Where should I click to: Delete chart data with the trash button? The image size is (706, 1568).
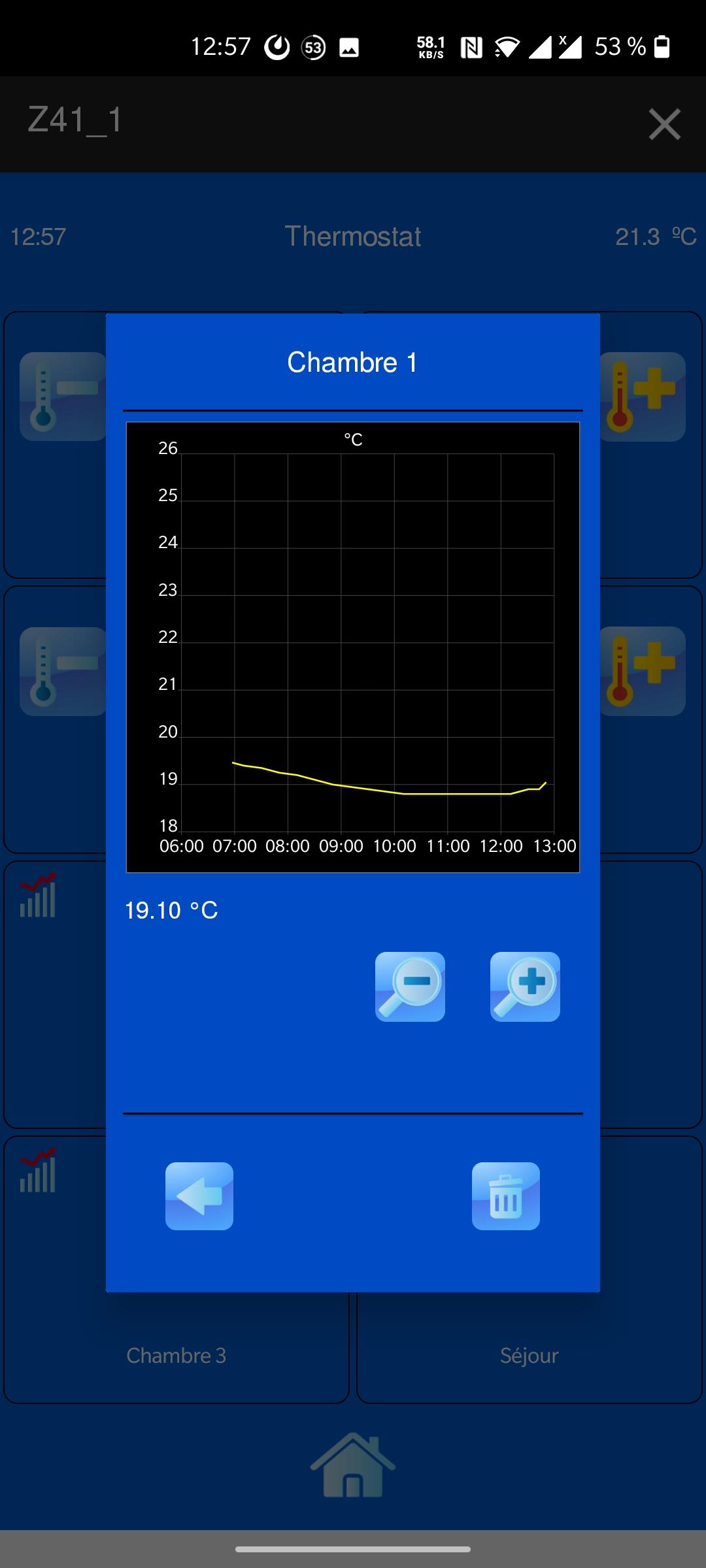click(506, 1196)
